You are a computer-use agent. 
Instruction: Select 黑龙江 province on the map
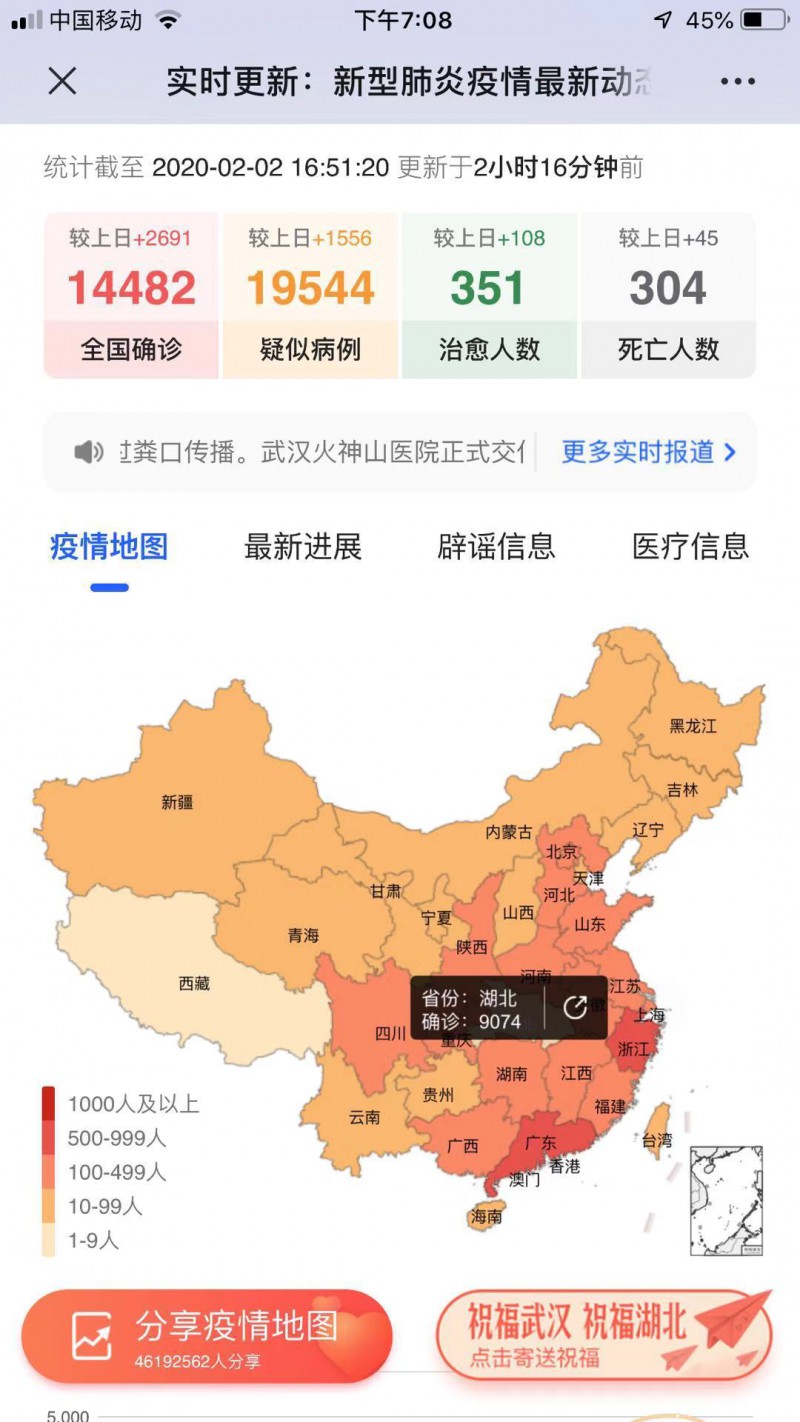tap(693, 726)
